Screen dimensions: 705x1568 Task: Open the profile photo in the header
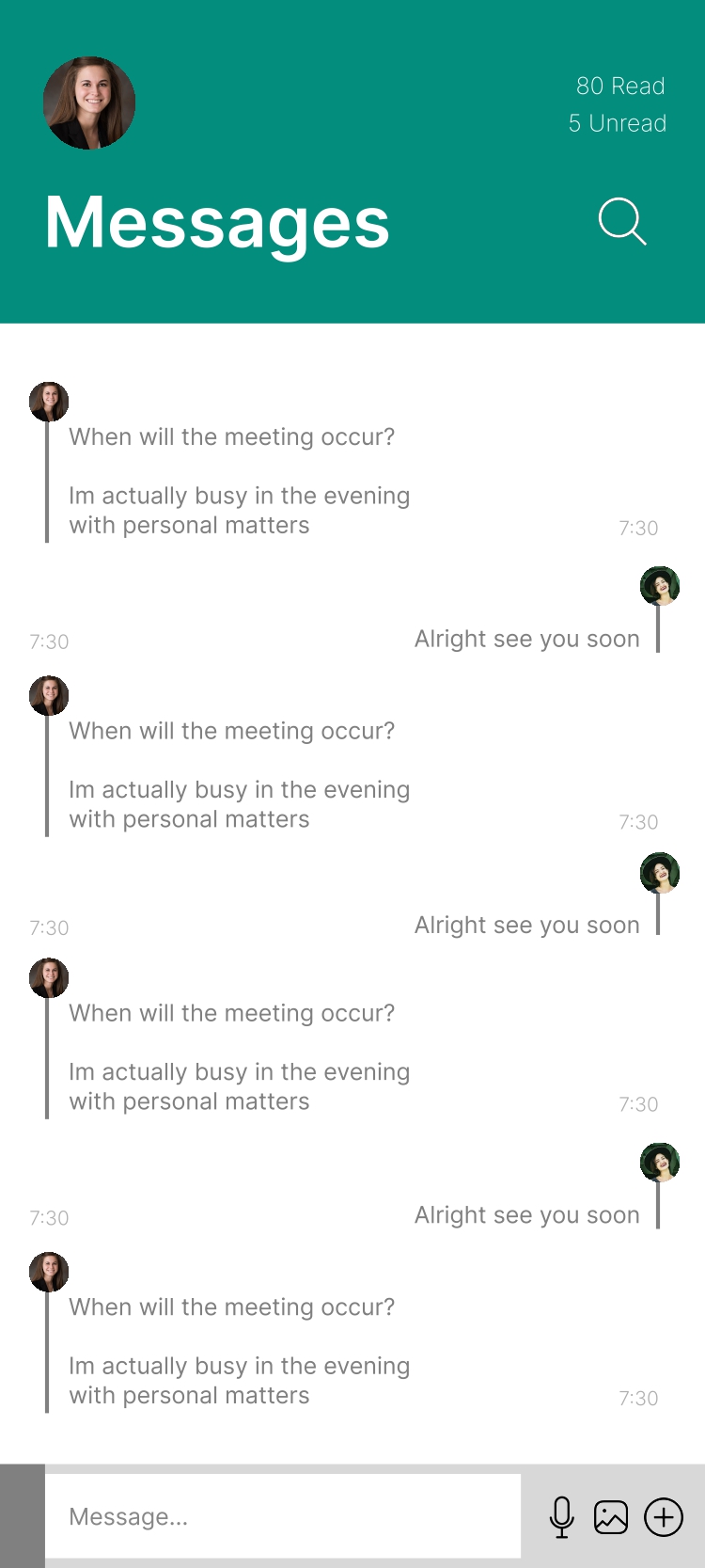pos(89,103)
